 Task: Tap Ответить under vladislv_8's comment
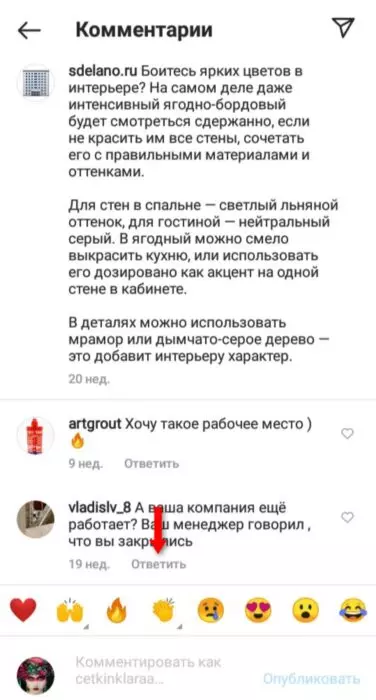tap(159, 564)
